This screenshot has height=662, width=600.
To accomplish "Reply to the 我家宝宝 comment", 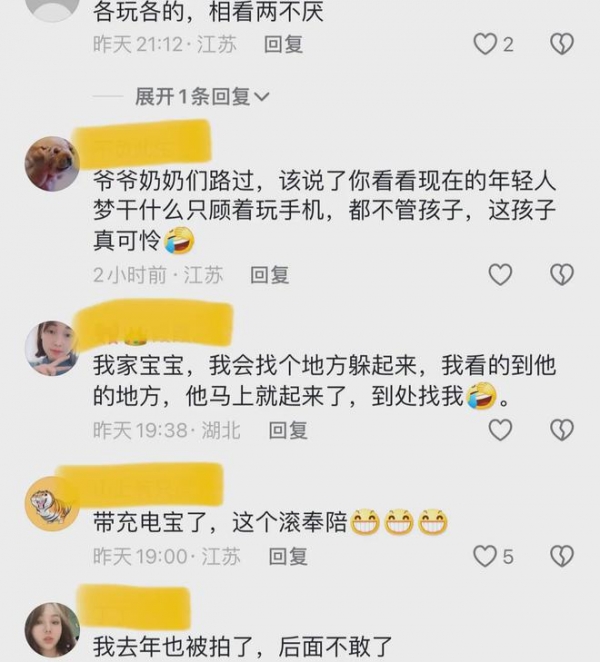I will pos(288,430).
